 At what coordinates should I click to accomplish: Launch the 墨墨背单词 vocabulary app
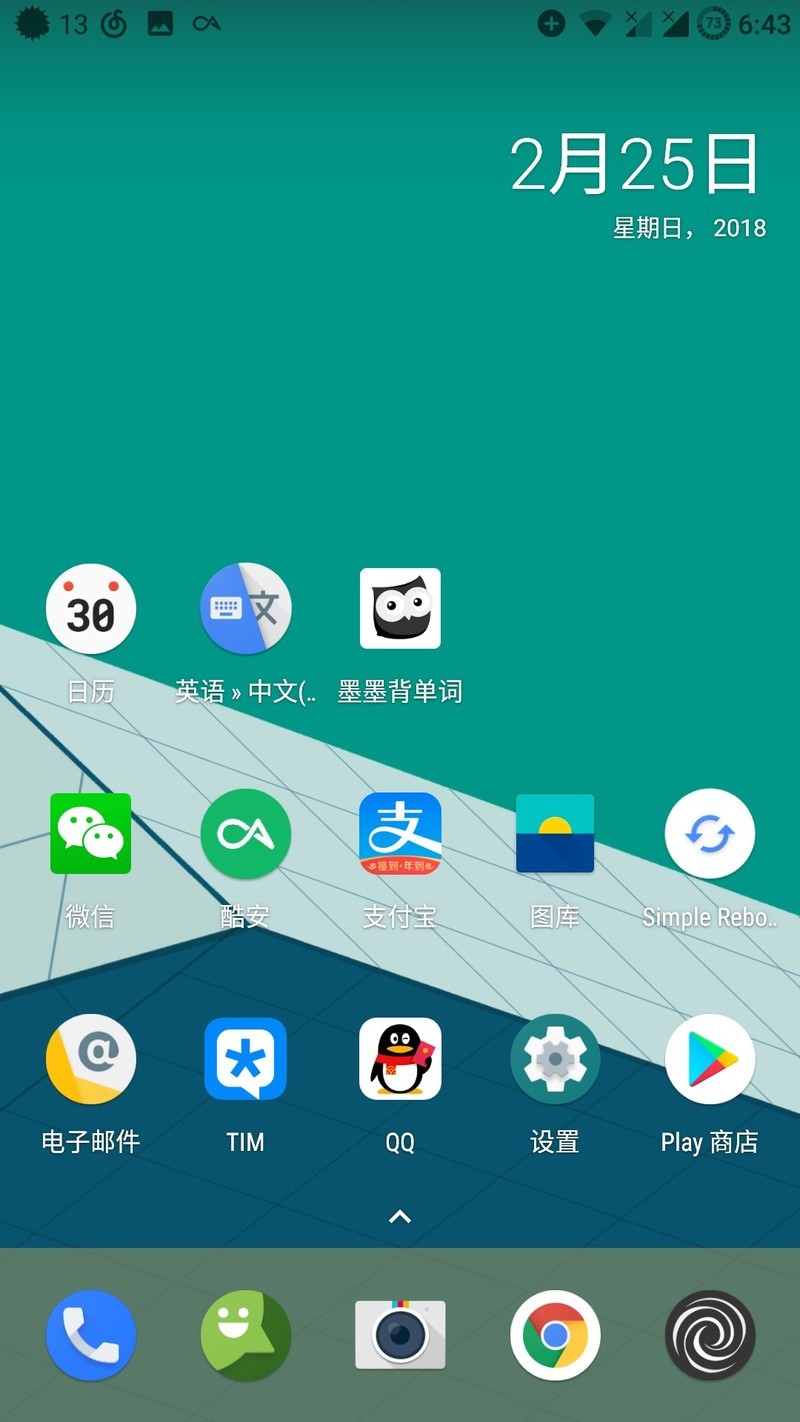pyautogui.click(x=400, y=608)
